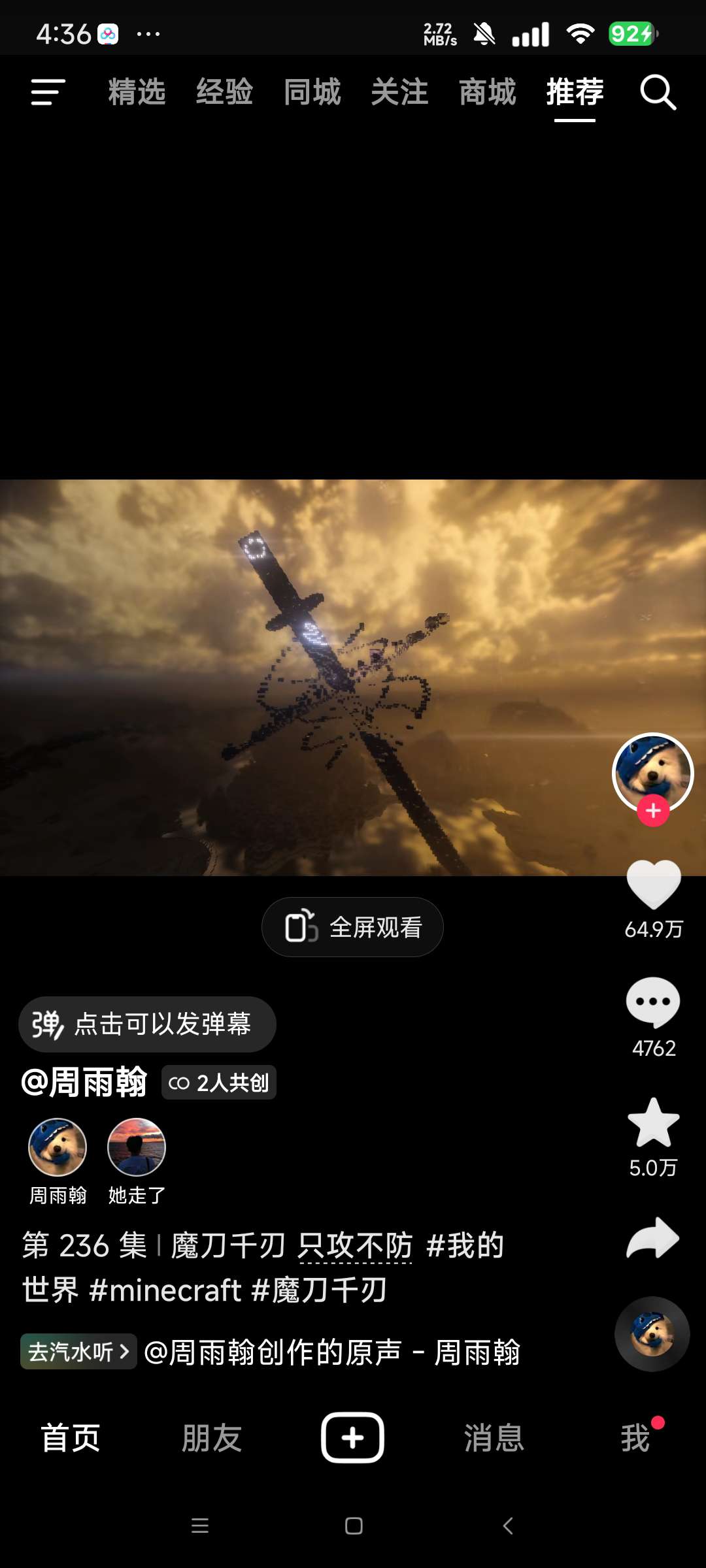Switch to the 精选 tab
Screen dimensions: 706x1568
tap(137, 92)
